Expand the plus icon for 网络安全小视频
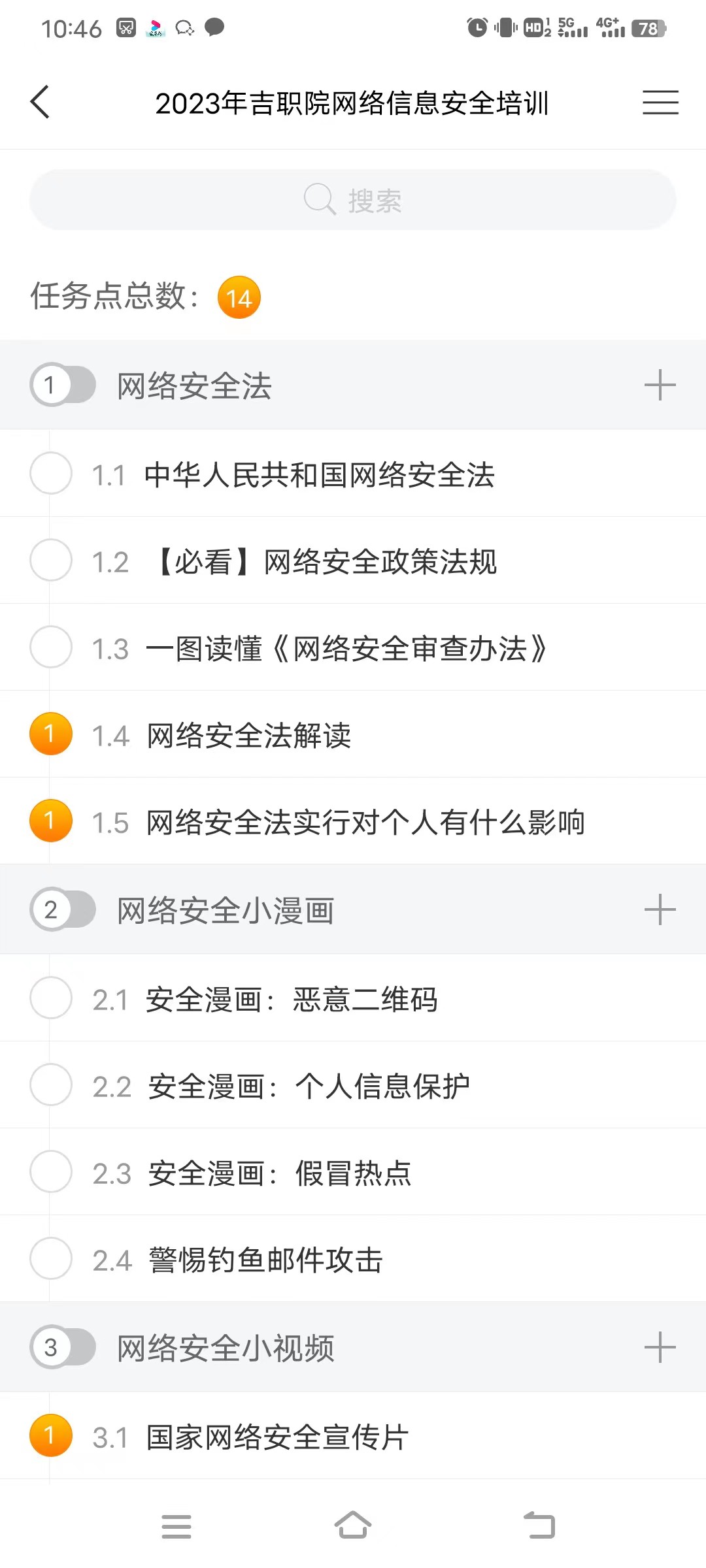This screenshot has height=1568, width=706. (x=660, y=1347)
